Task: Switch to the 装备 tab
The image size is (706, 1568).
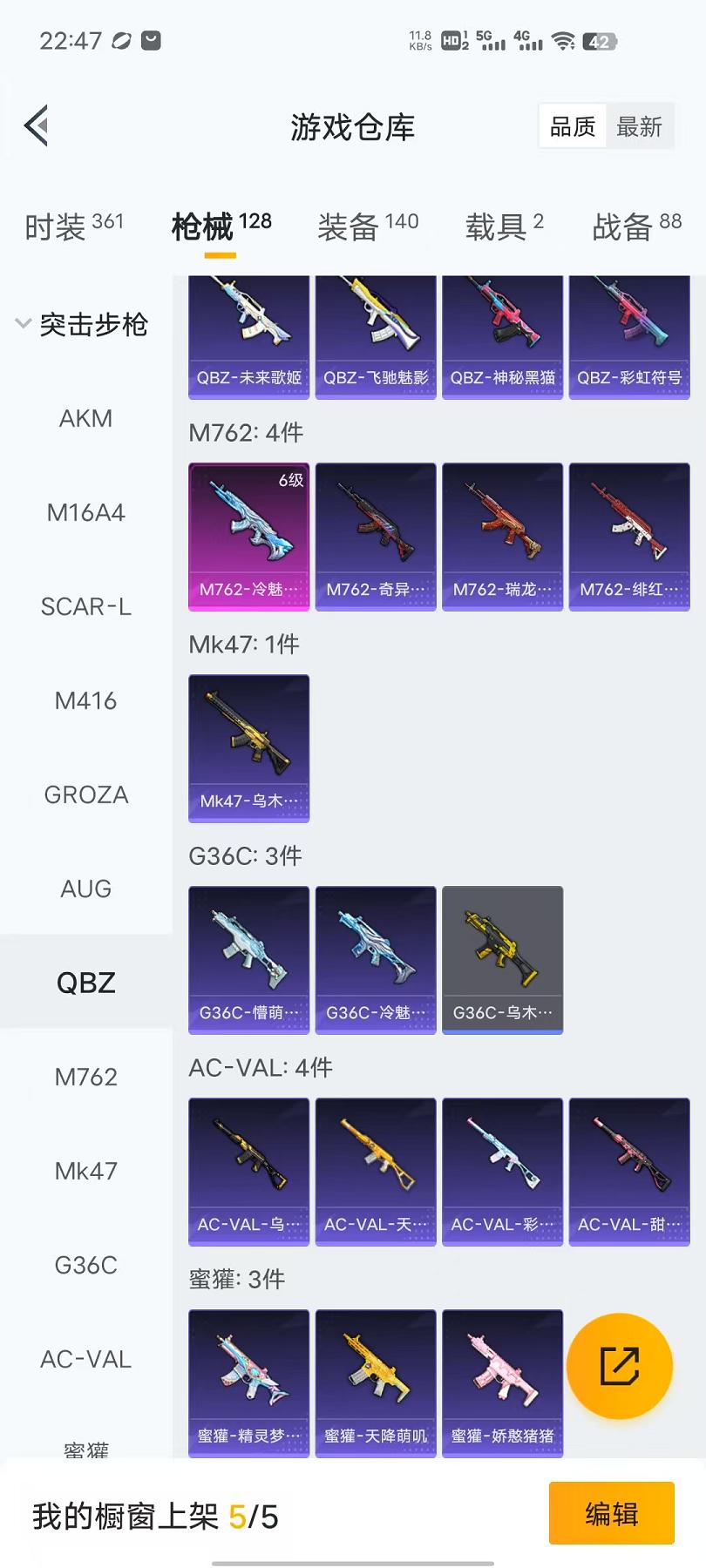Action: click(x=368, y=226)
